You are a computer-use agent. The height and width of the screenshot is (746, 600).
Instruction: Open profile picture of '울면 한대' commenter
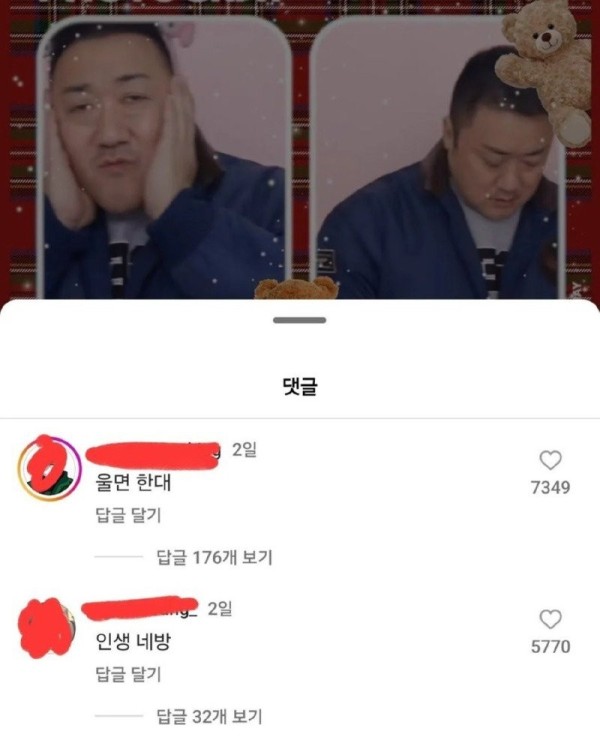(48, 468)
